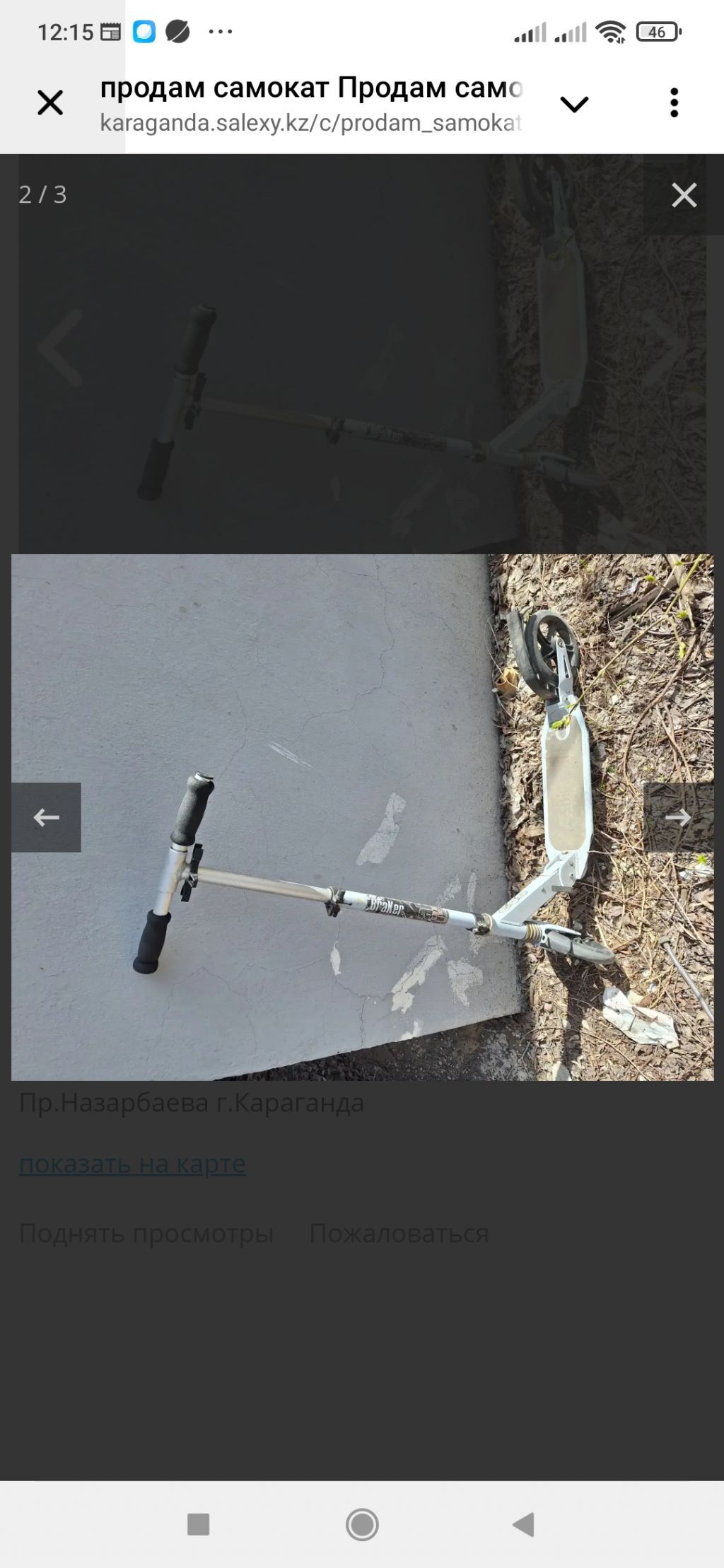Expand the page title dropdown chevron
The height and width of the screenshot is (1568, 724).
click(x=574, y=105)
